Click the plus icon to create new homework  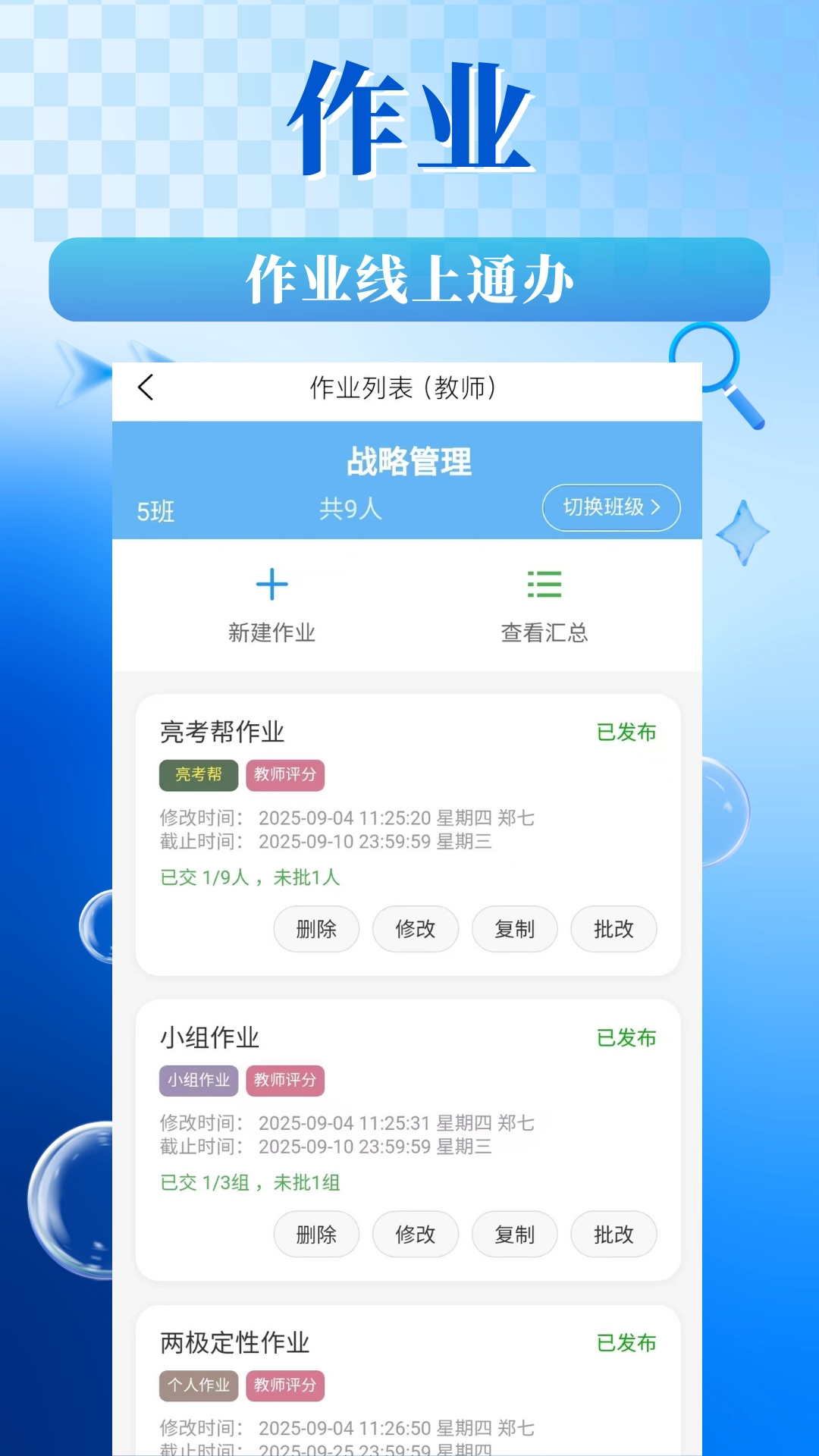(272, 585)
